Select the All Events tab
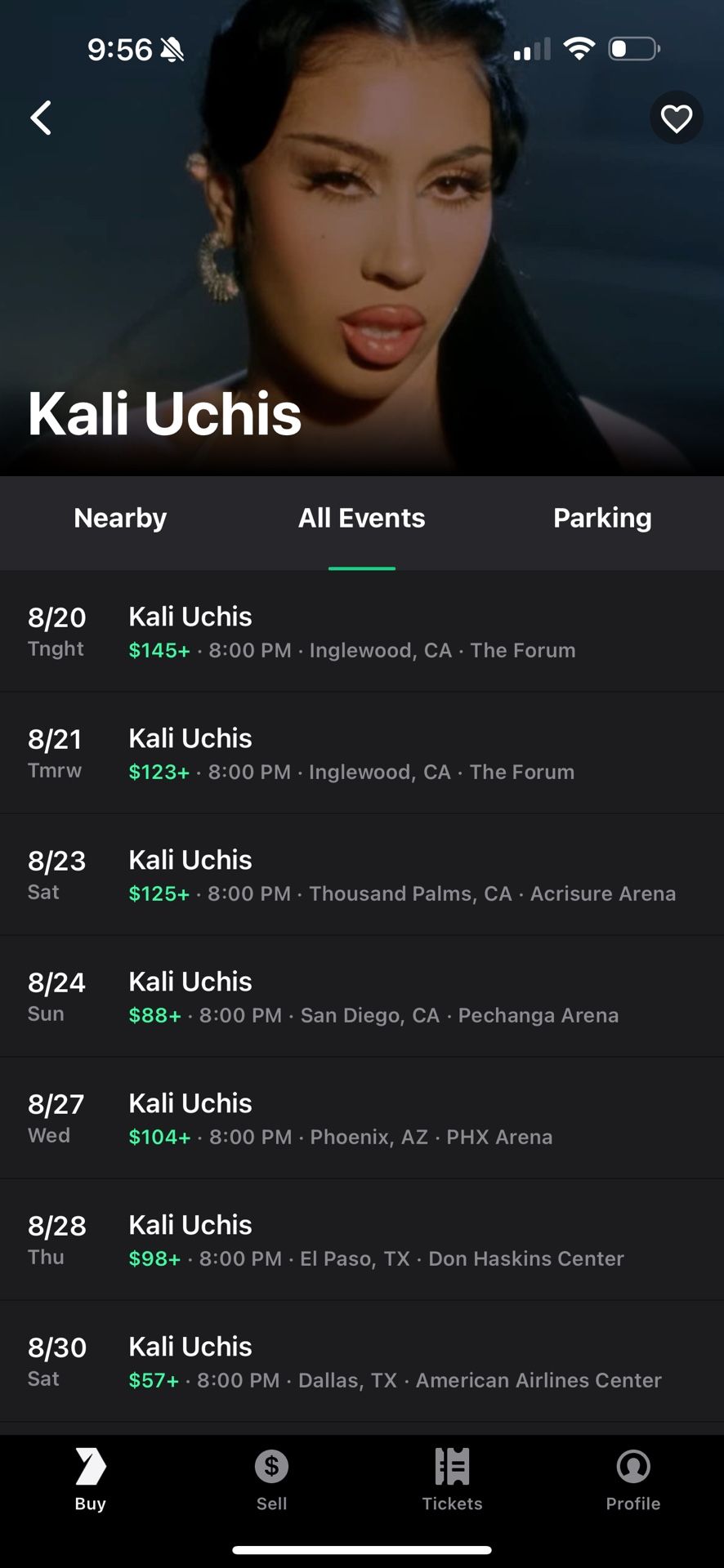Screen dimensions: 724x1568 (x=362, y=518)
